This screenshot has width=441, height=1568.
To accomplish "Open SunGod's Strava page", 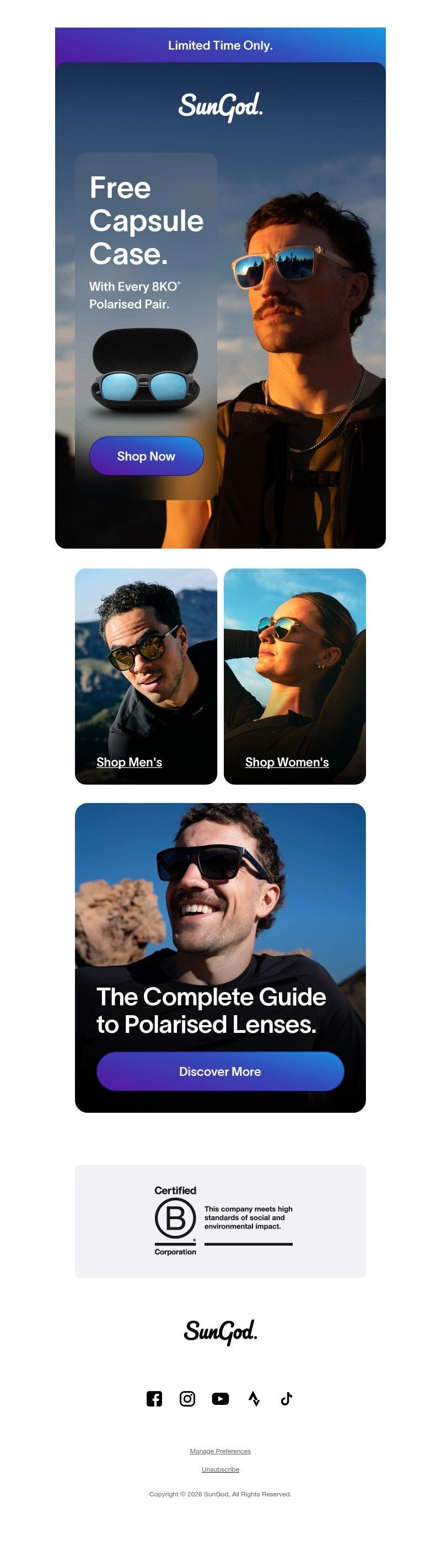I will [254, 1399].
